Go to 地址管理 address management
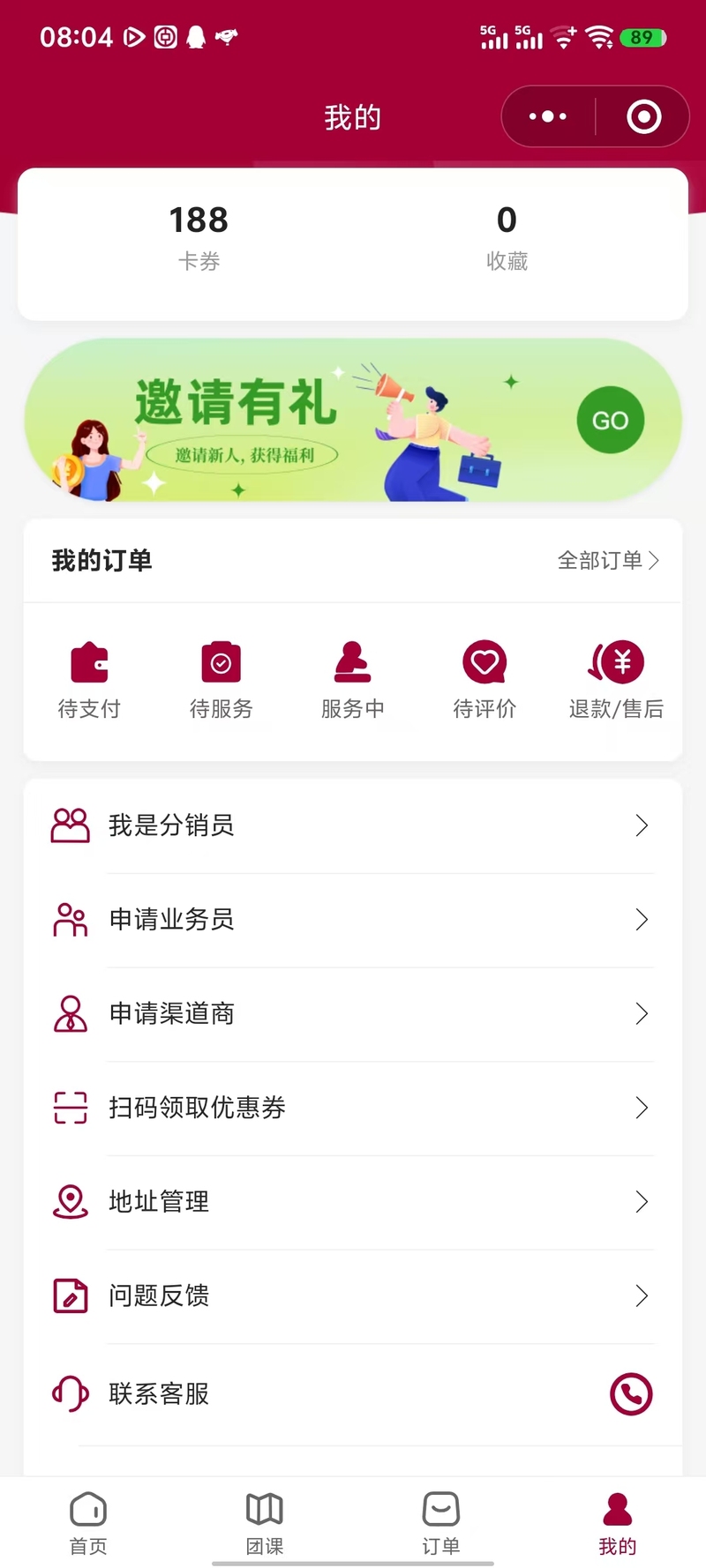 pyautogui.click(x=352, y=1202)
